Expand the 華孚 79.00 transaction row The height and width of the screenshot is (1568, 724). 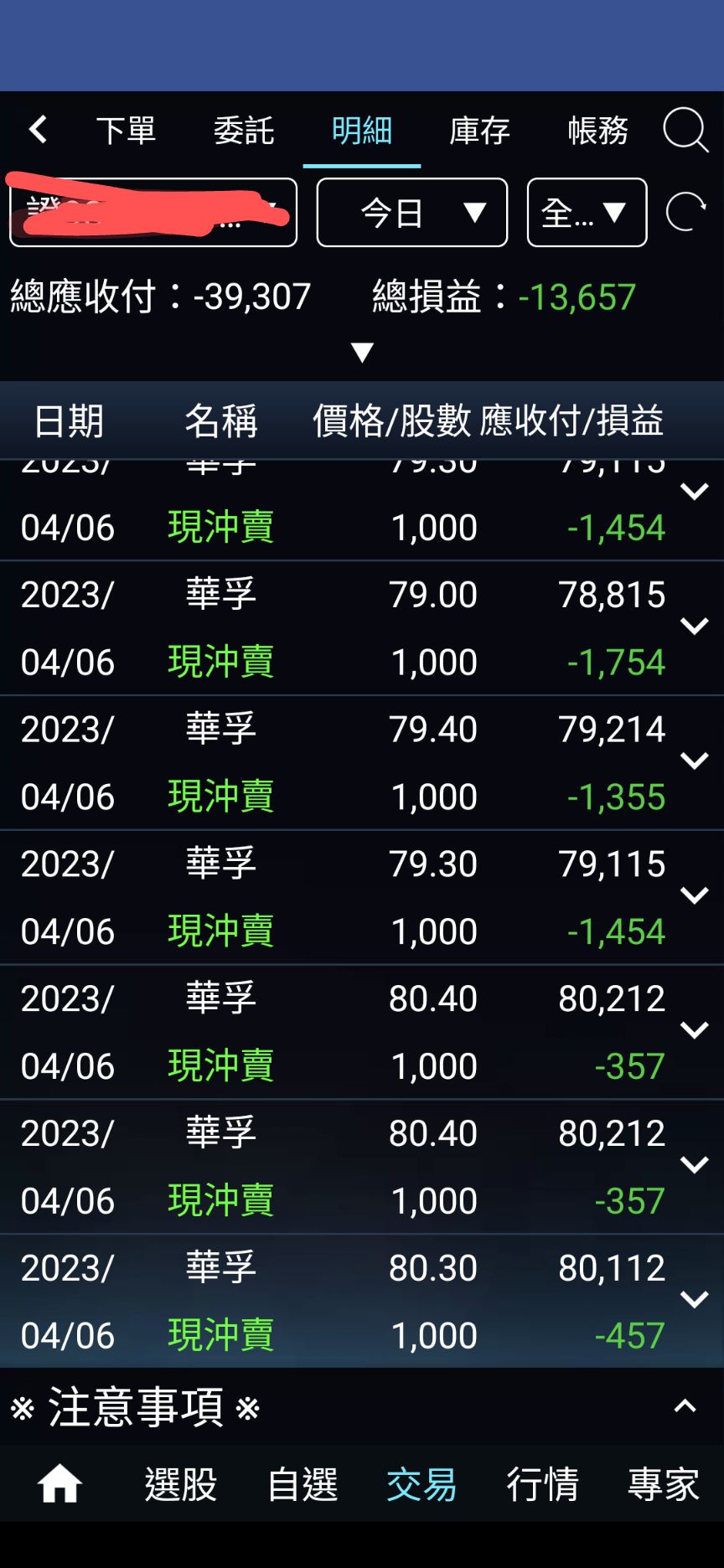coord(693,627)
